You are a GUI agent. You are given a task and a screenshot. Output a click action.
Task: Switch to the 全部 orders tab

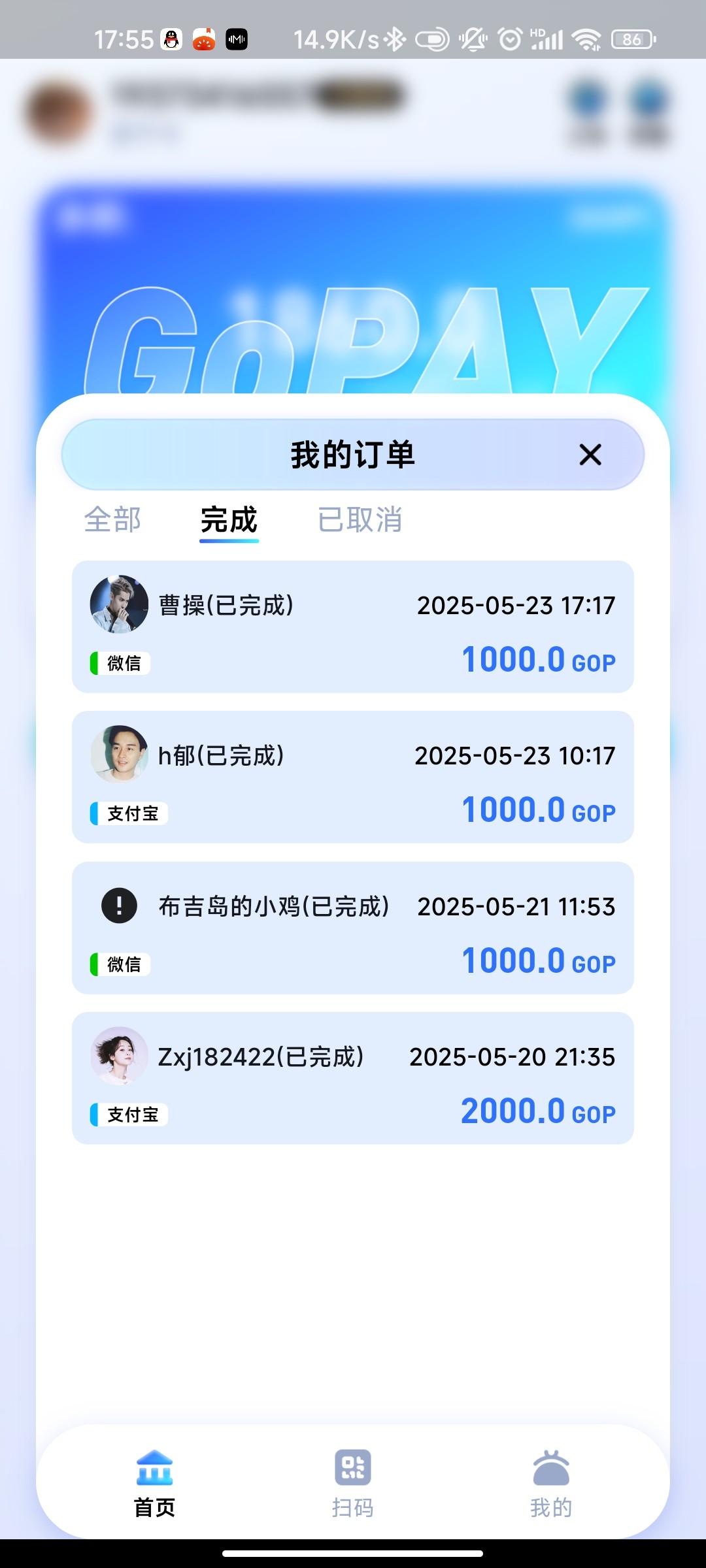coord(112,520)
